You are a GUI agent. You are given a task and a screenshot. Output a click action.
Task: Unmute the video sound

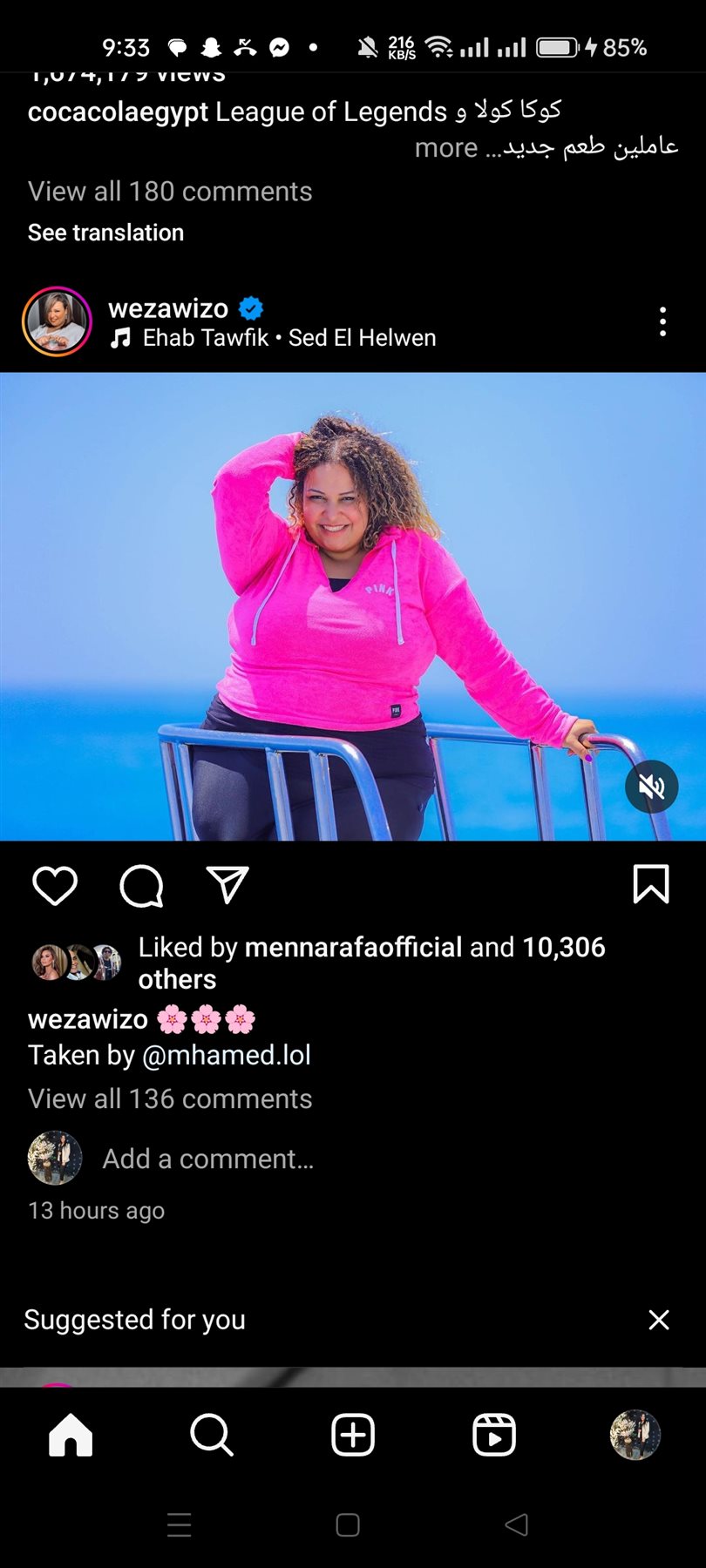point(651,787)
